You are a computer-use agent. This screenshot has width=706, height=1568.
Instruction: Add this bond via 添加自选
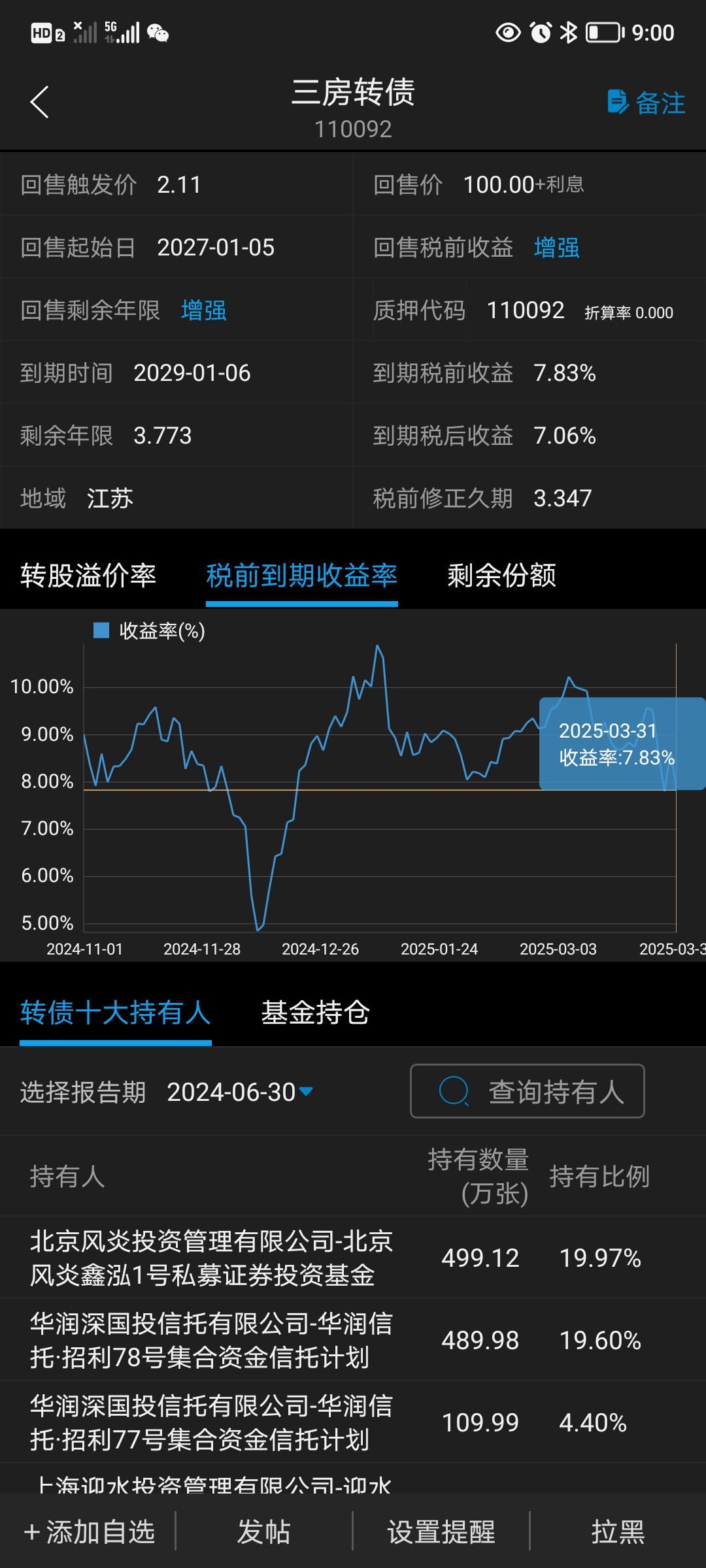pyautogui.click(x=90, y=1531)
